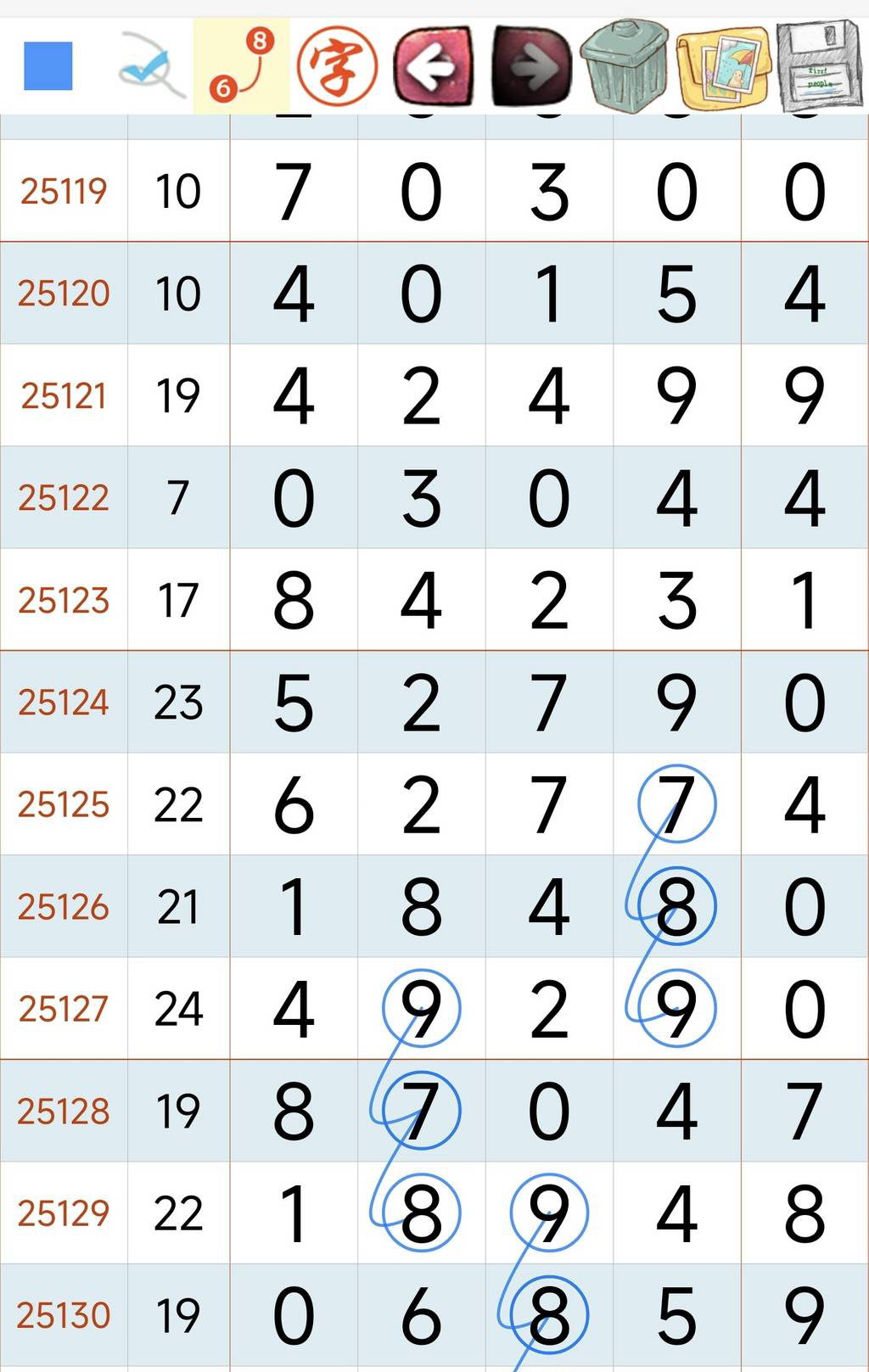Undo the last drawing action
This screenshot has height=1372, width=869.
point(434,66)
